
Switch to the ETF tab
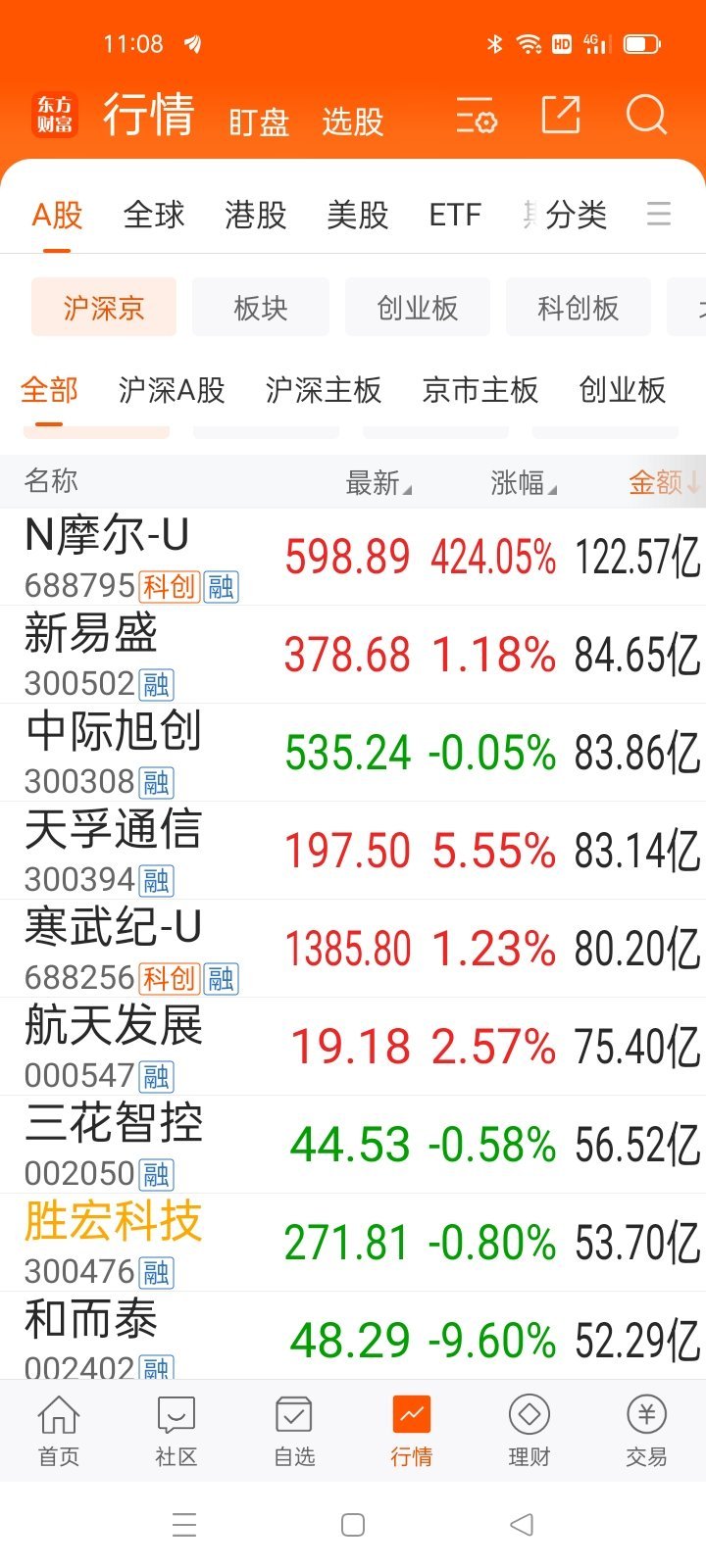(455, 215)
